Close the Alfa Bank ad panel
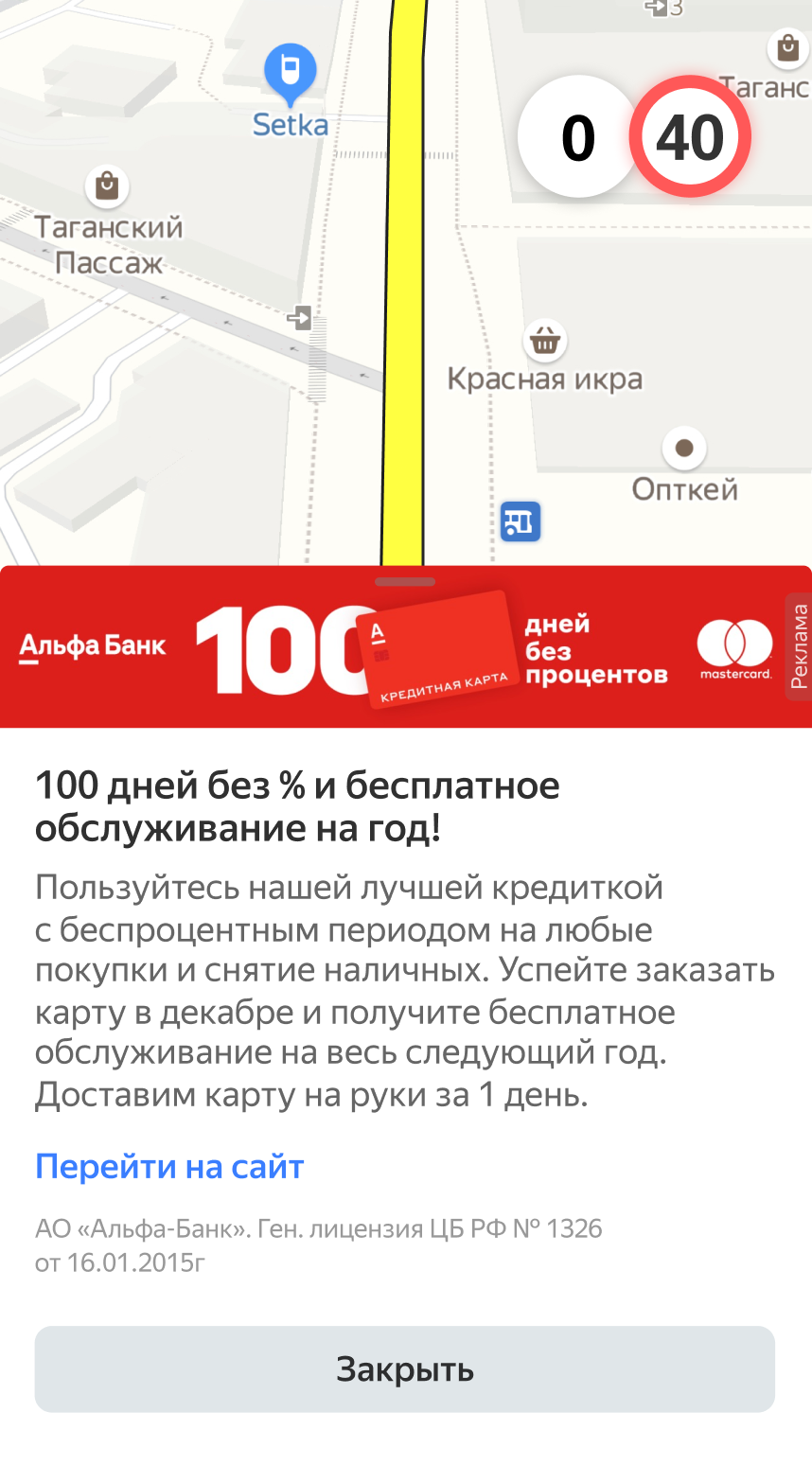Viewport: 812px width, 1465px height. (x=405, y=1368)
